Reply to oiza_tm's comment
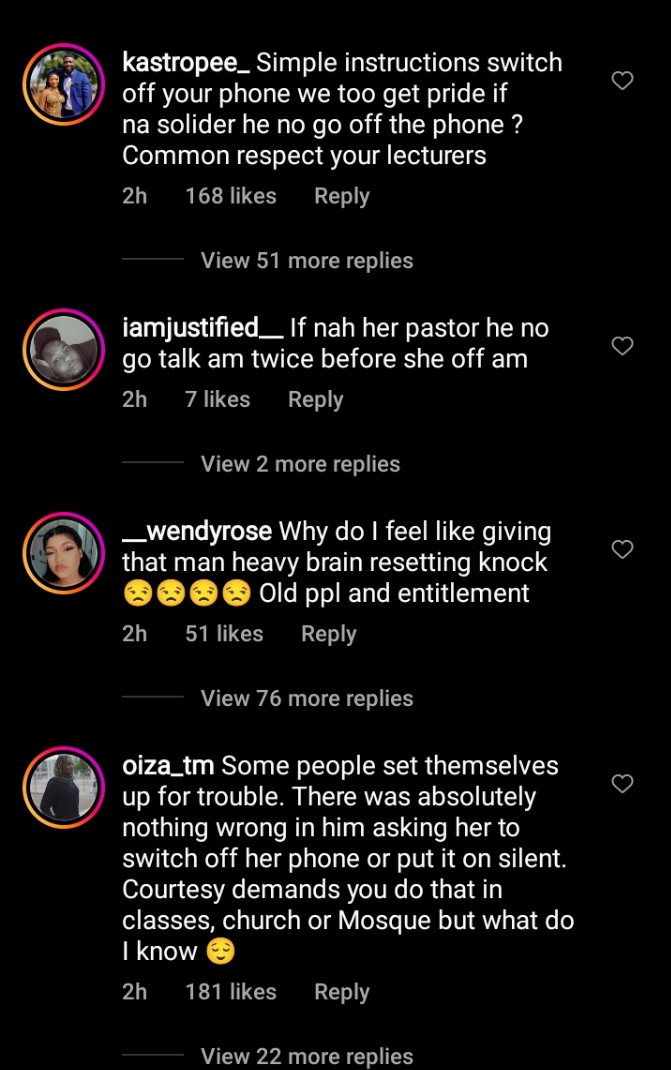Viewport: 671px width, 1070px height. pyautogui.click(x=342, y=991)
